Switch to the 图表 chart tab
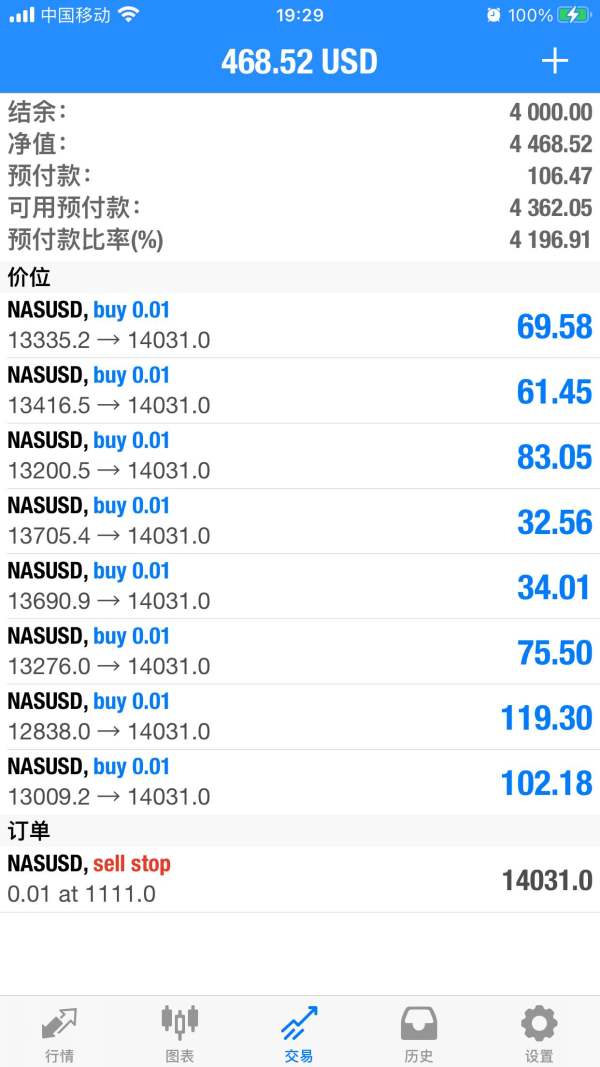The width and height of the screenshot is (600, 1067). coord(180,1033)
